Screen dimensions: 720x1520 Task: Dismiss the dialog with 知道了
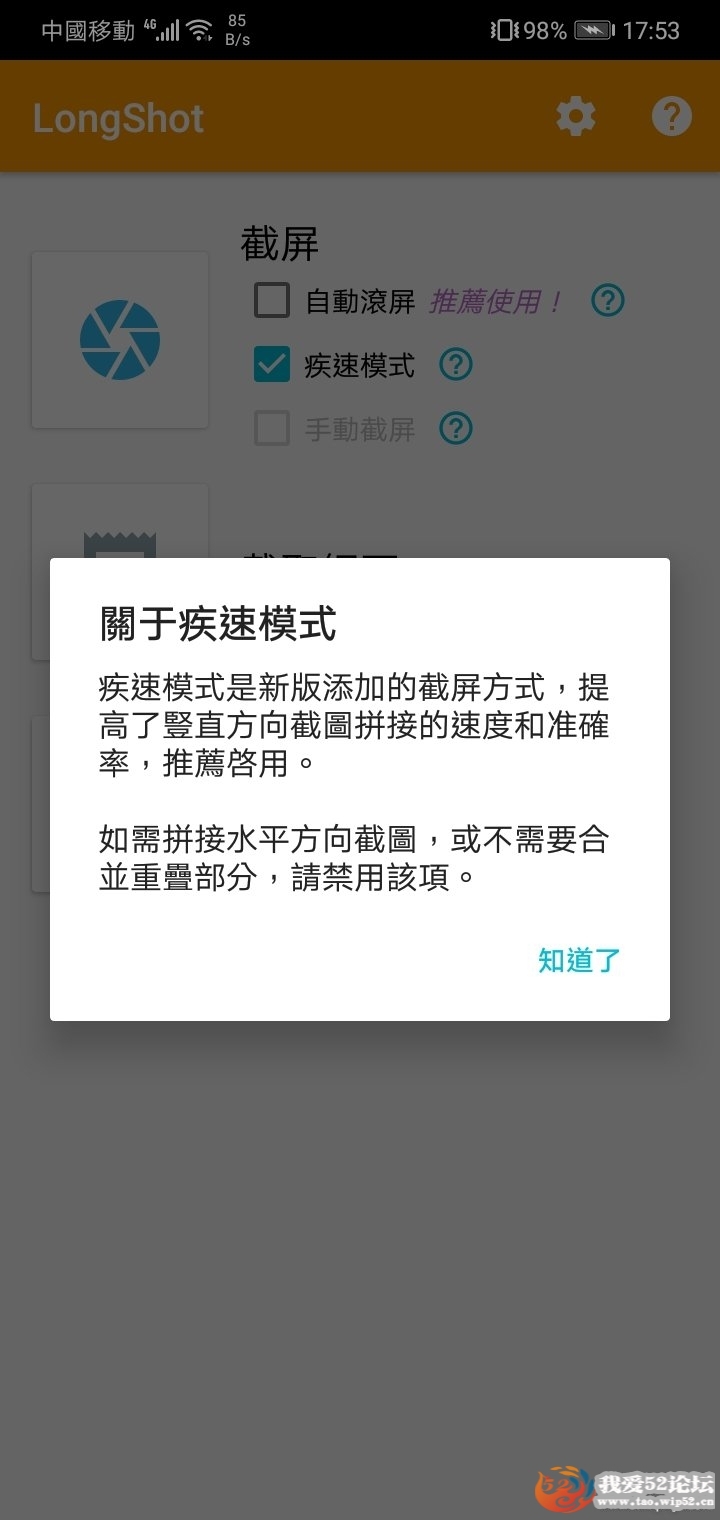tap(580, 960)
